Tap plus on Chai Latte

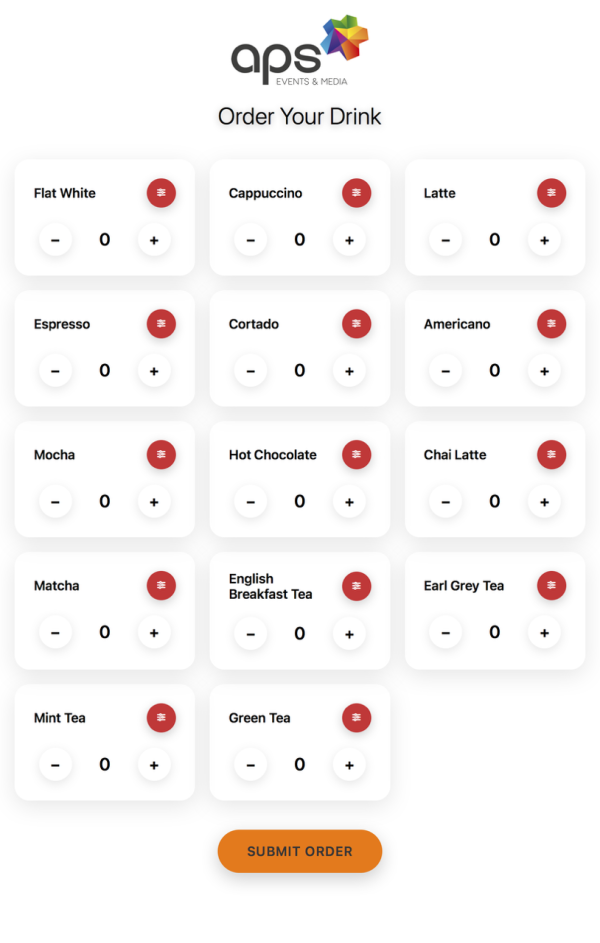coord(544,502)
